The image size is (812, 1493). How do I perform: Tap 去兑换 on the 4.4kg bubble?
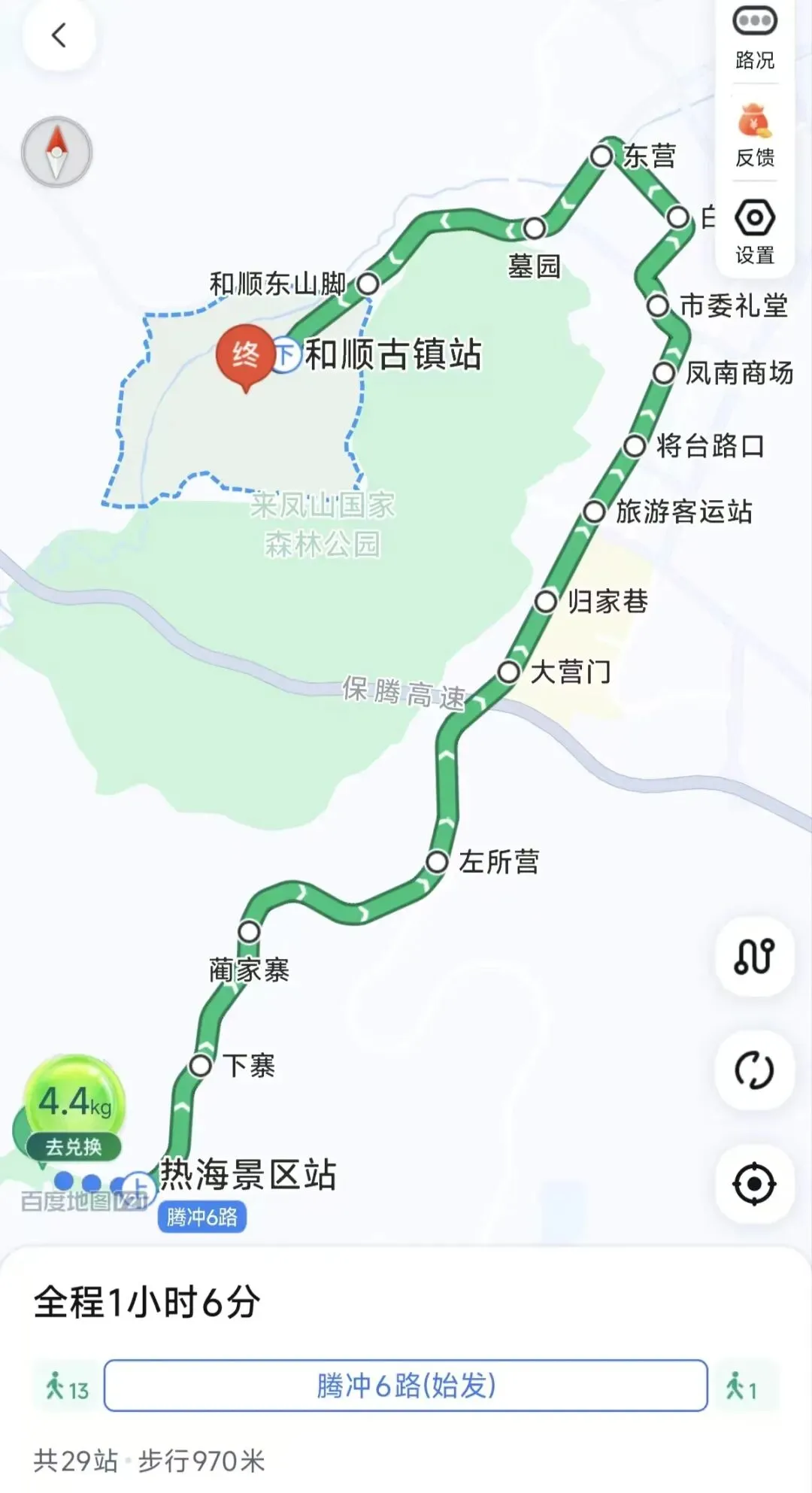[74, 1147]
